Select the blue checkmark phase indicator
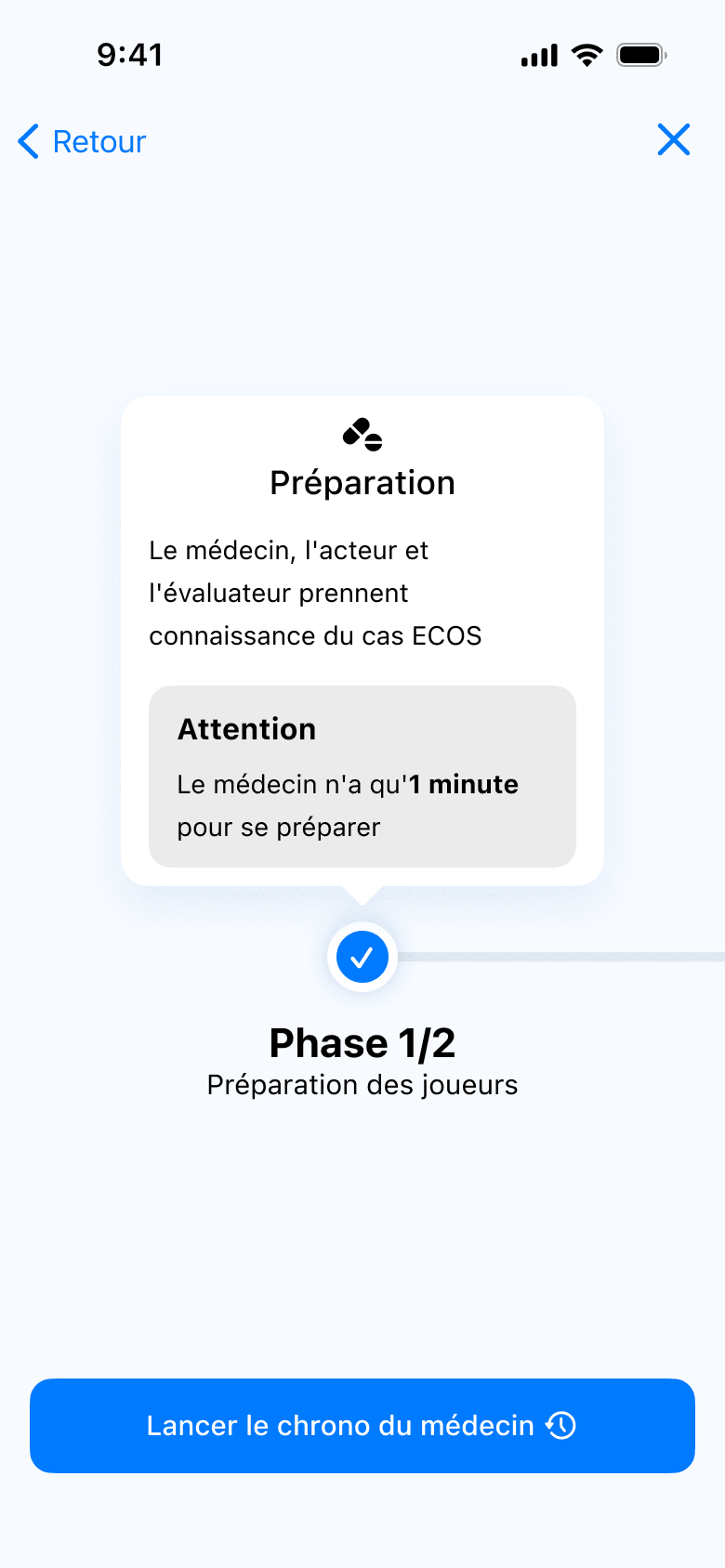725x1568 pixels. point(362,957)
